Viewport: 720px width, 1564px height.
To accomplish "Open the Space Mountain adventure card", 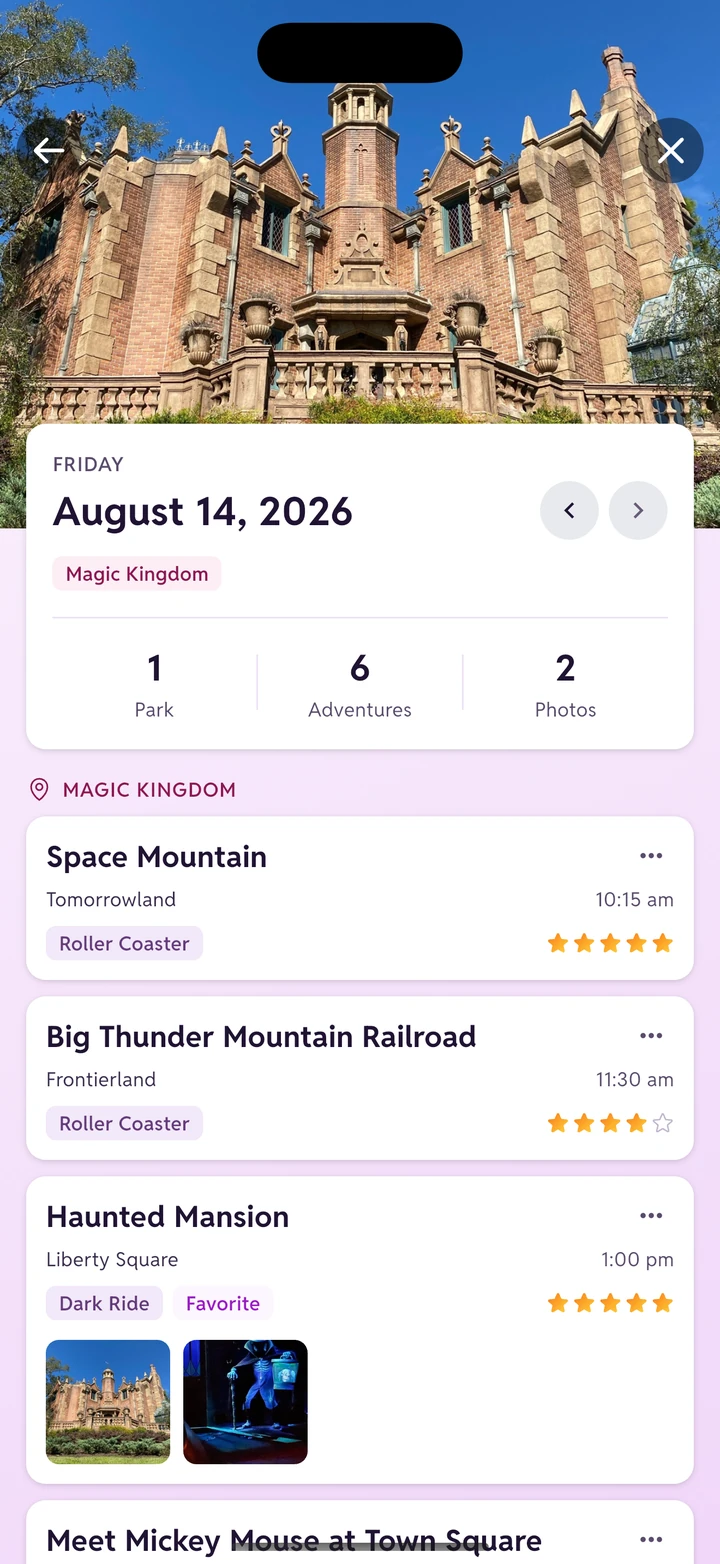I will (x=360, y=898).
